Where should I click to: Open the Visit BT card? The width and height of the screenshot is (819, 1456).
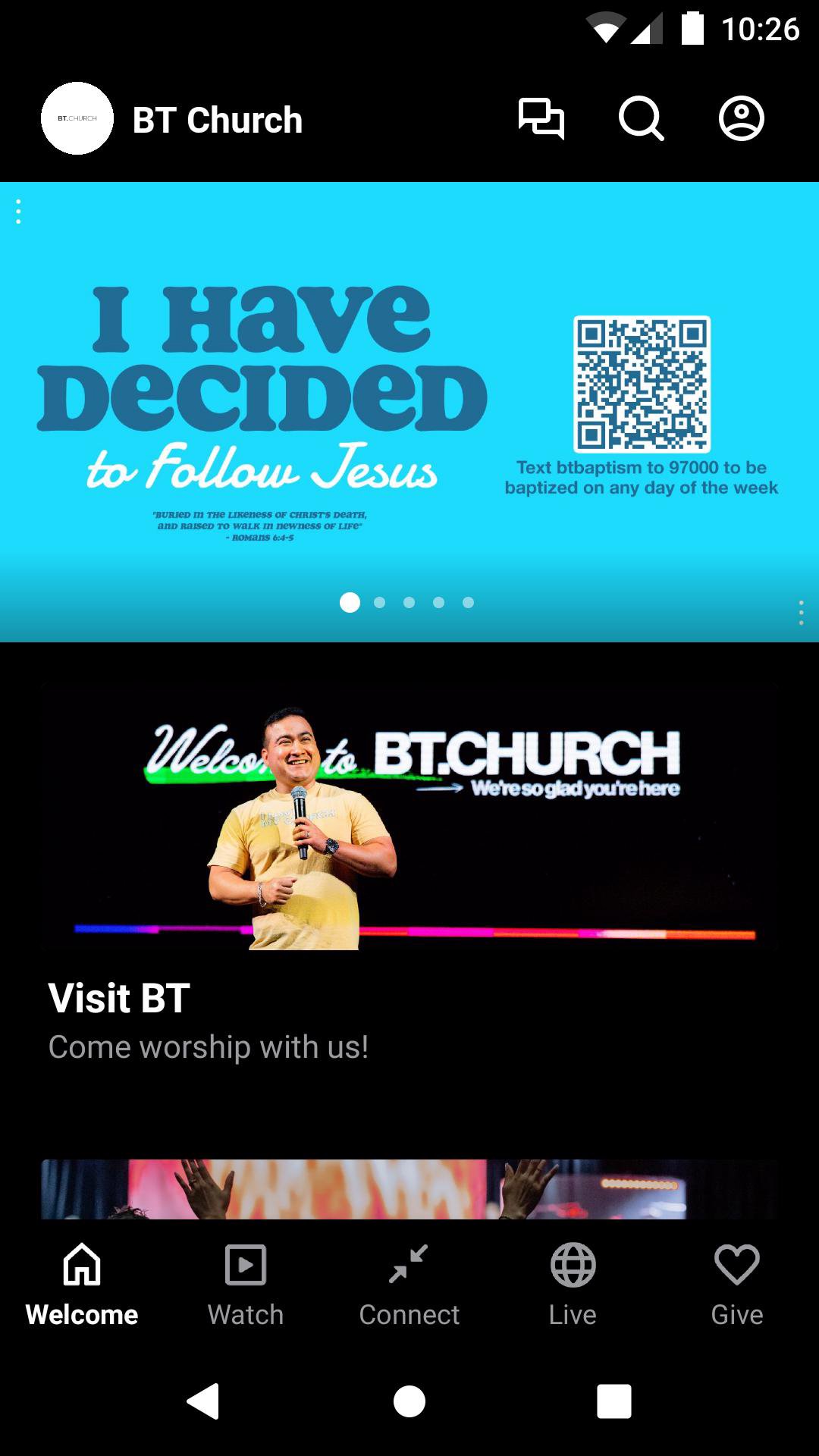[409, 872]
